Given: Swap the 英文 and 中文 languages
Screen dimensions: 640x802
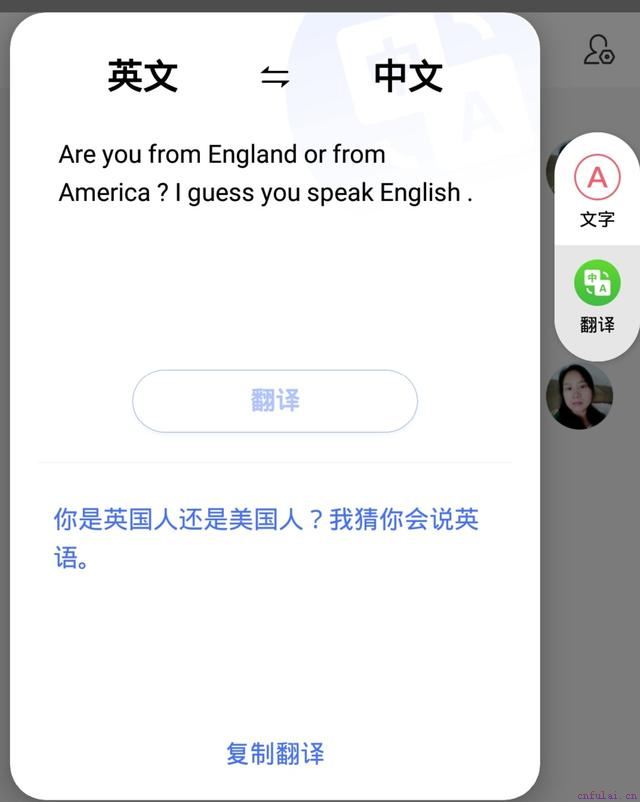Looking at the screenshot, I should (x=275, y=77).
